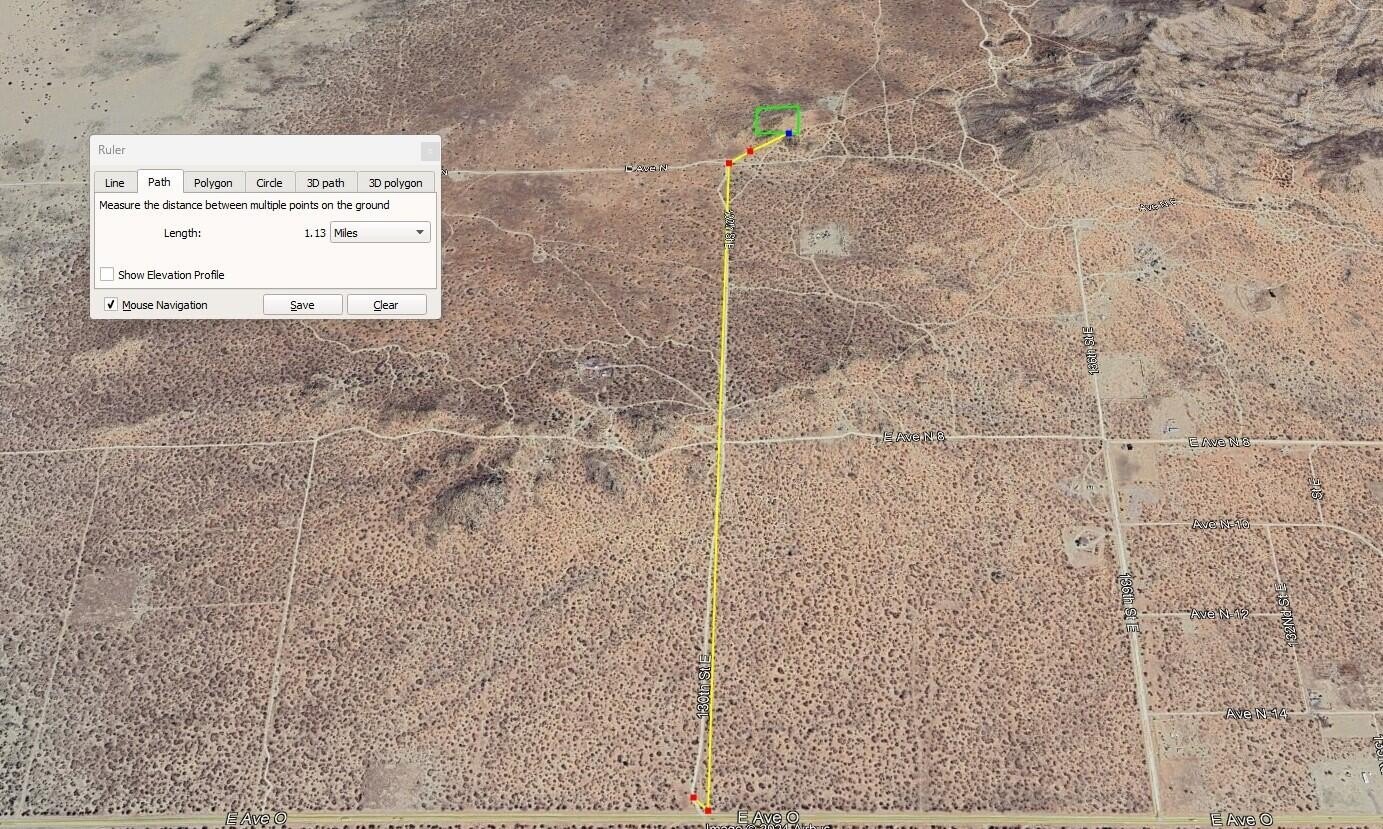This screenshot has width=1383, height=829.
Task: Switch to the Circle tab
Action: pyautogui.click(x=269, y=183)
